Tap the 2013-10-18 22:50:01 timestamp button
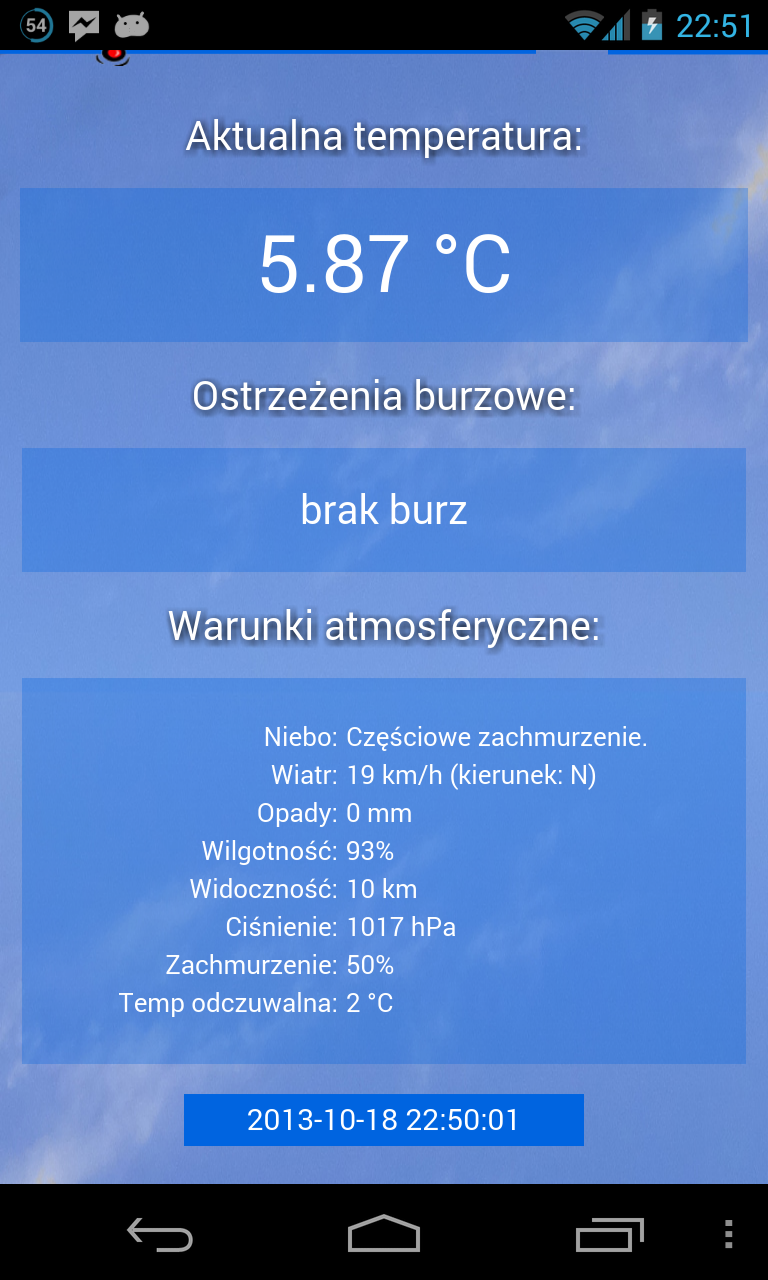The width and height of the screenshot is (768, 1280). click(384, 1119)
